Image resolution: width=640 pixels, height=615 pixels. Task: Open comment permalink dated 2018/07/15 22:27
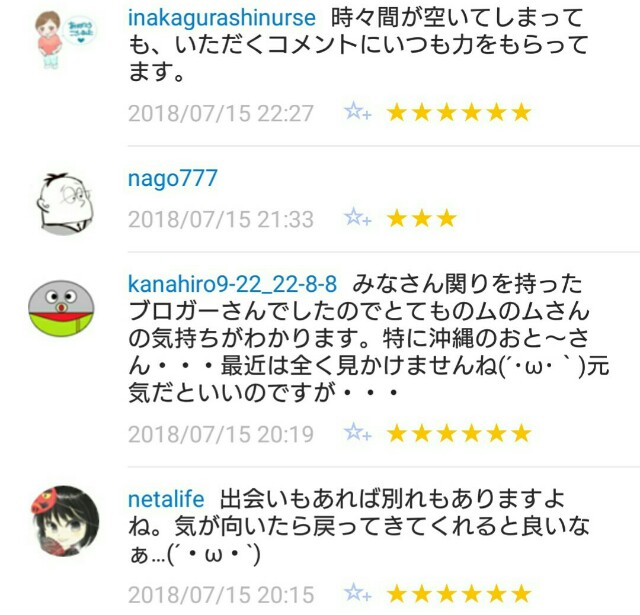click(x=220, y=113)
